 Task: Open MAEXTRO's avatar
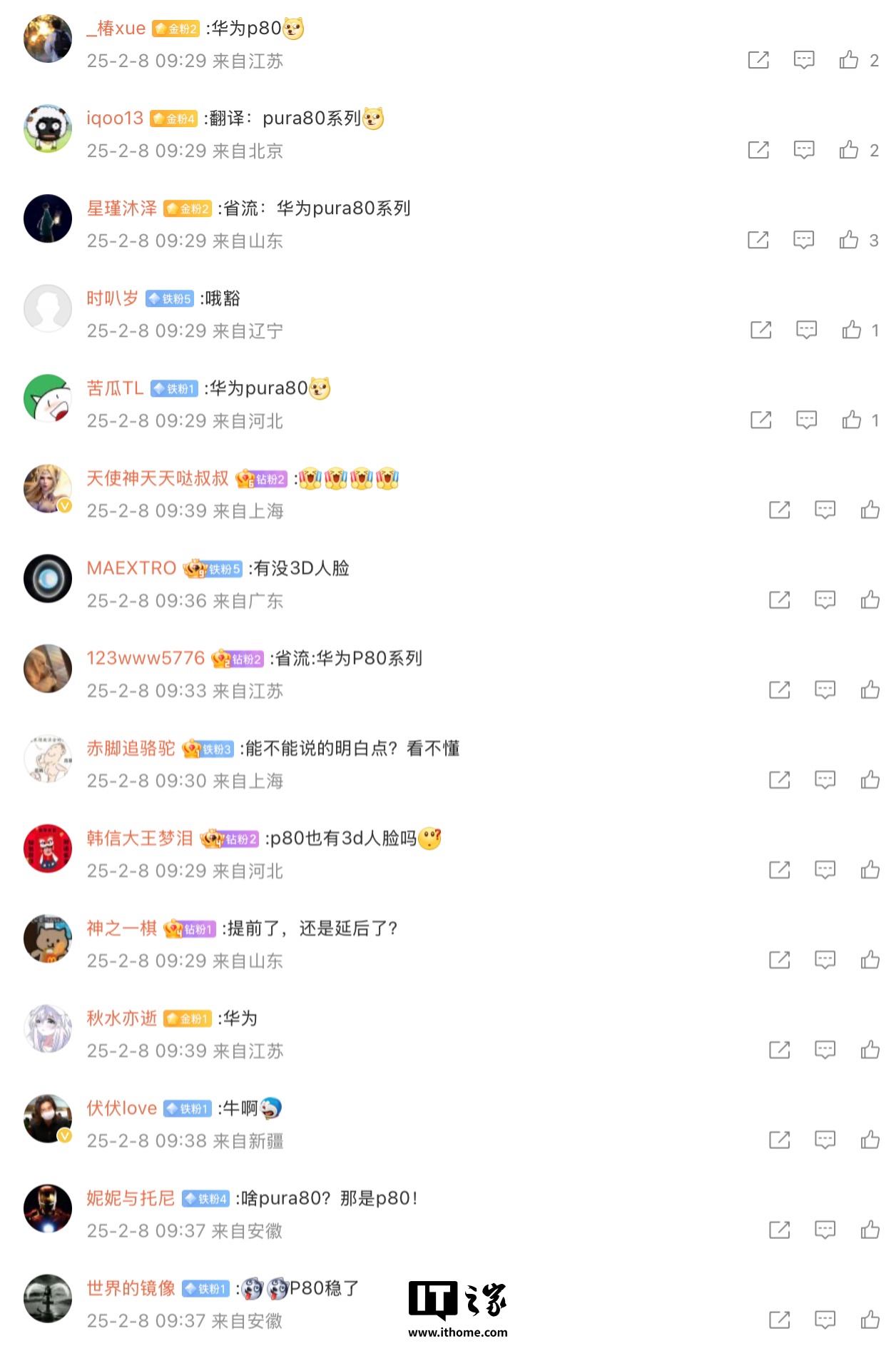tap(48, 578)
